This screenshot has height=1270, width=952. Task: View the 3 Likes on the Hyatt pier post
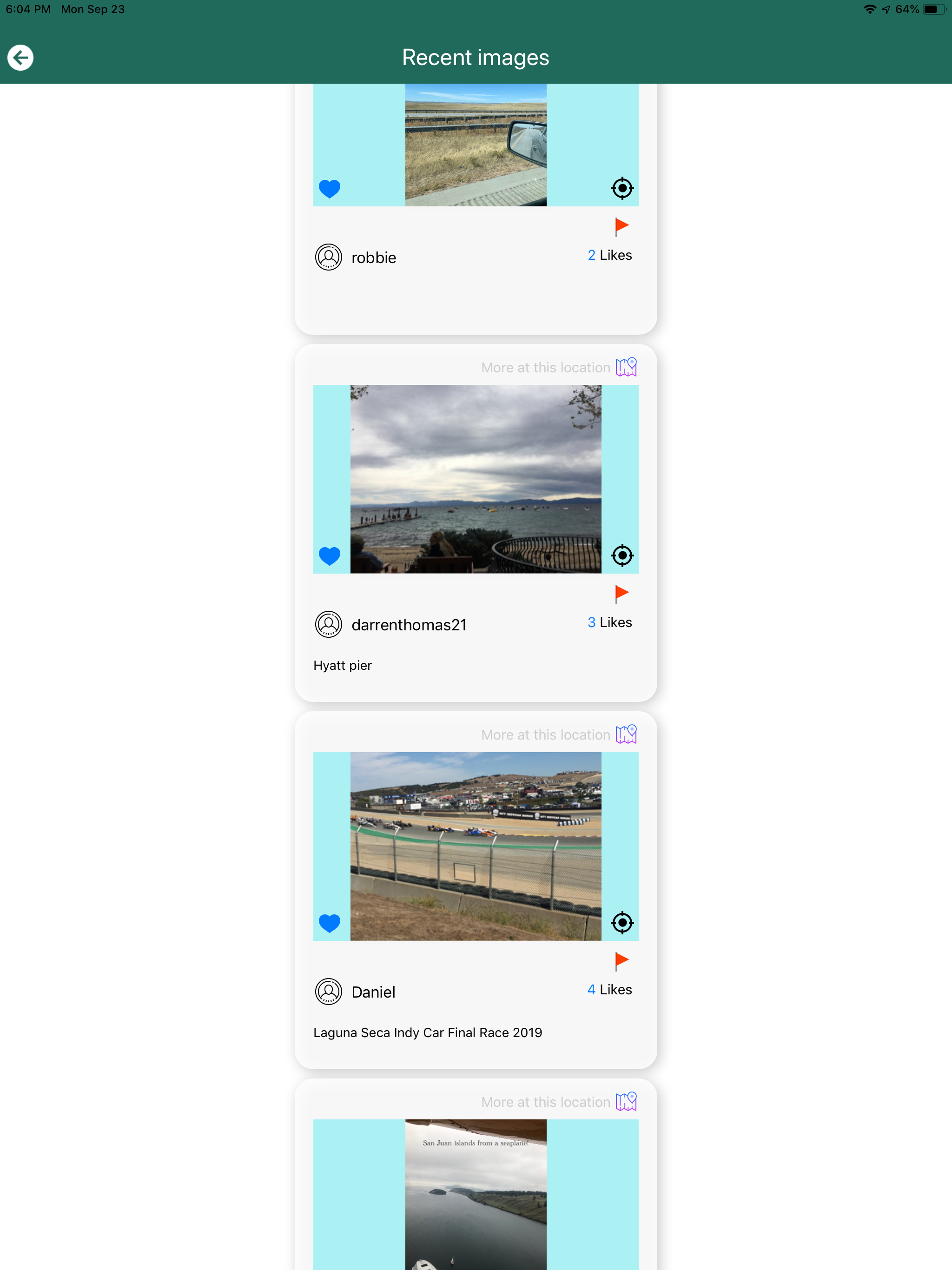point(609,622)
